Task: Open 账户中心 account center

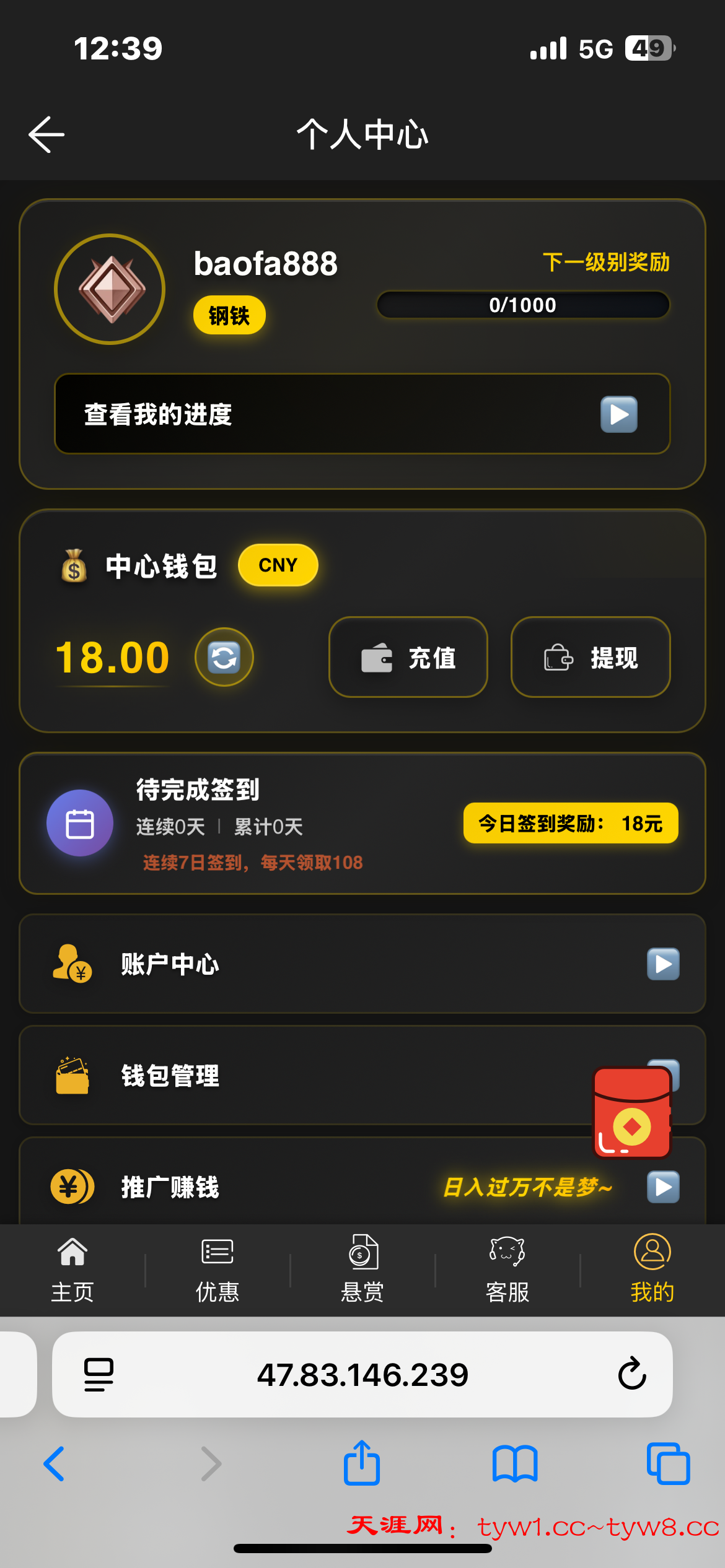Action: pos(362,964)
